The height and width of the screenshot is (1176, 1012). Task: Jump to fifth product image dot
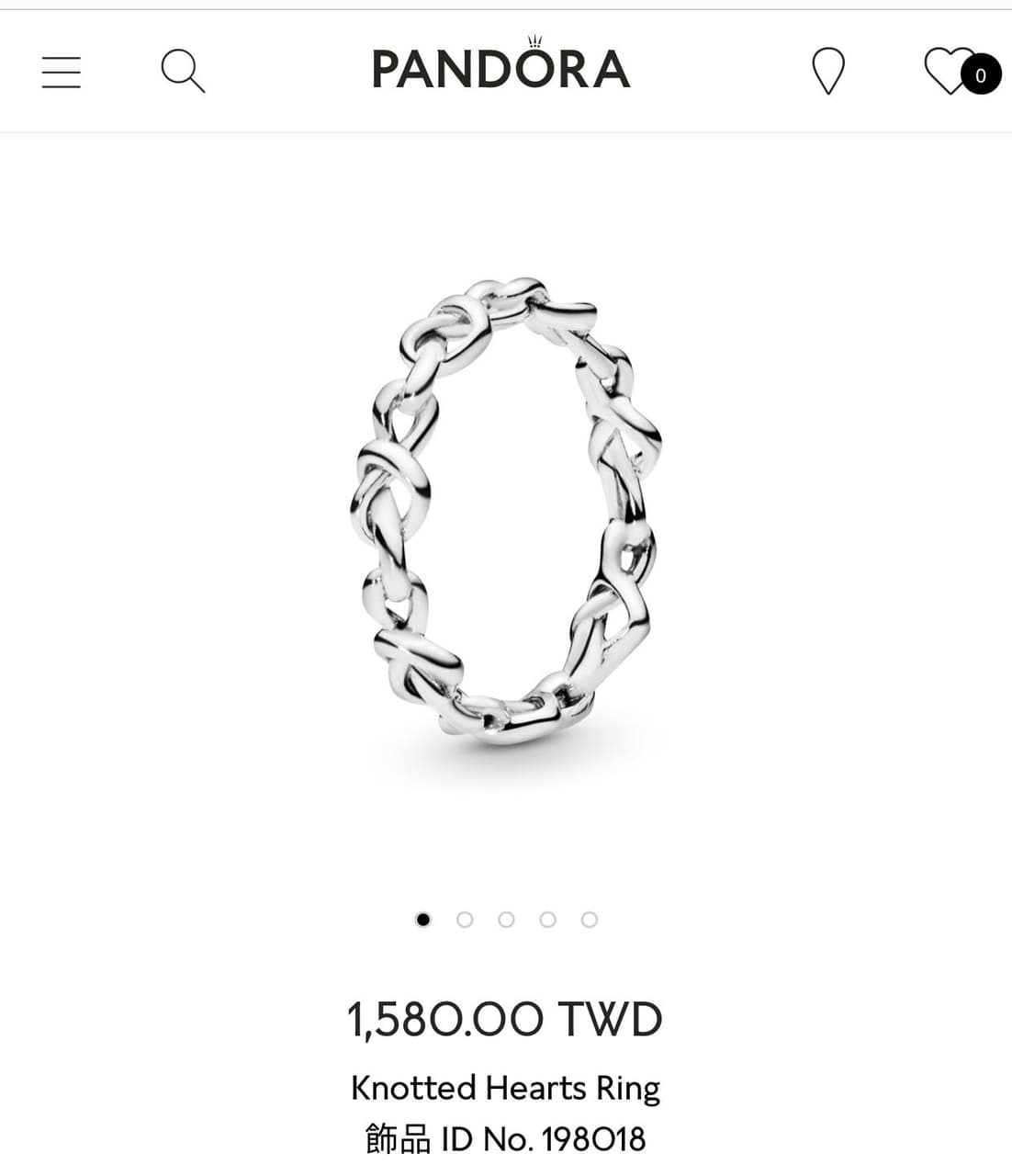pyautogui.click(x=590, y=920)
